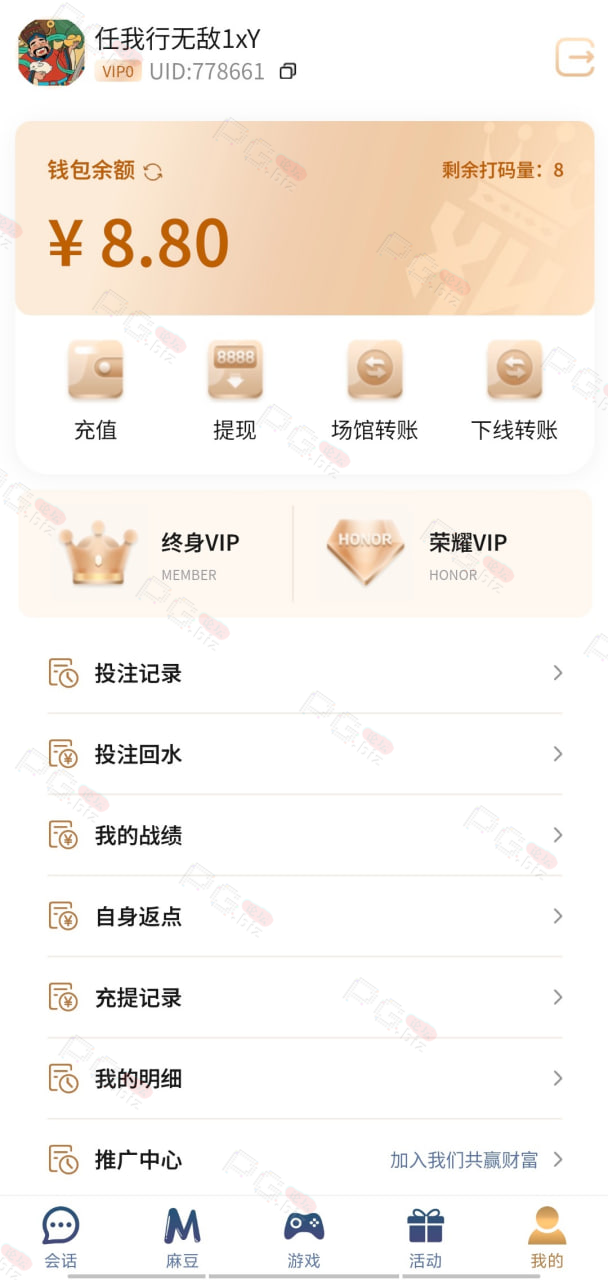This screenshot has width=608, height=1280.
Task: Open 提现 to withdraw
Action: 235,392
